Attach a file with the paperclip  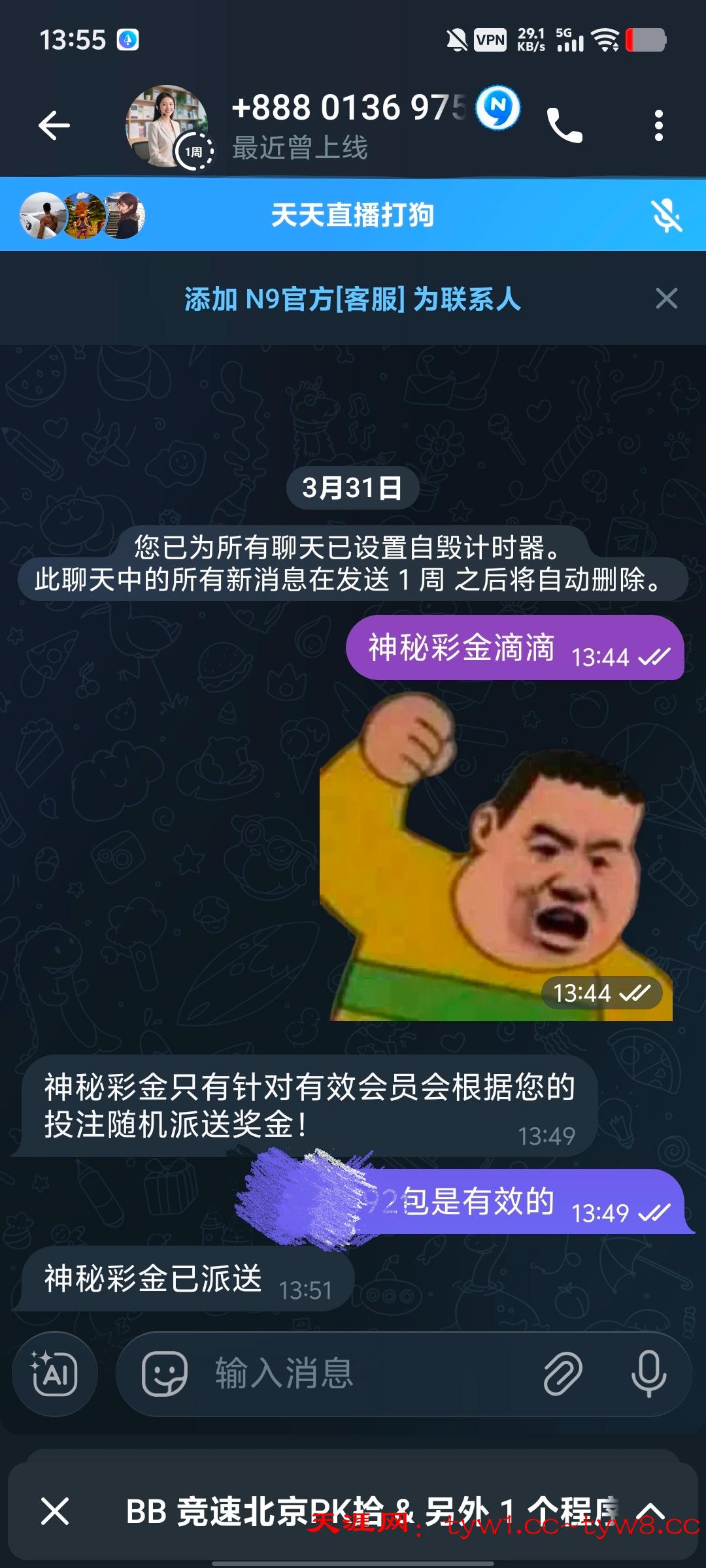point(562,1373)
